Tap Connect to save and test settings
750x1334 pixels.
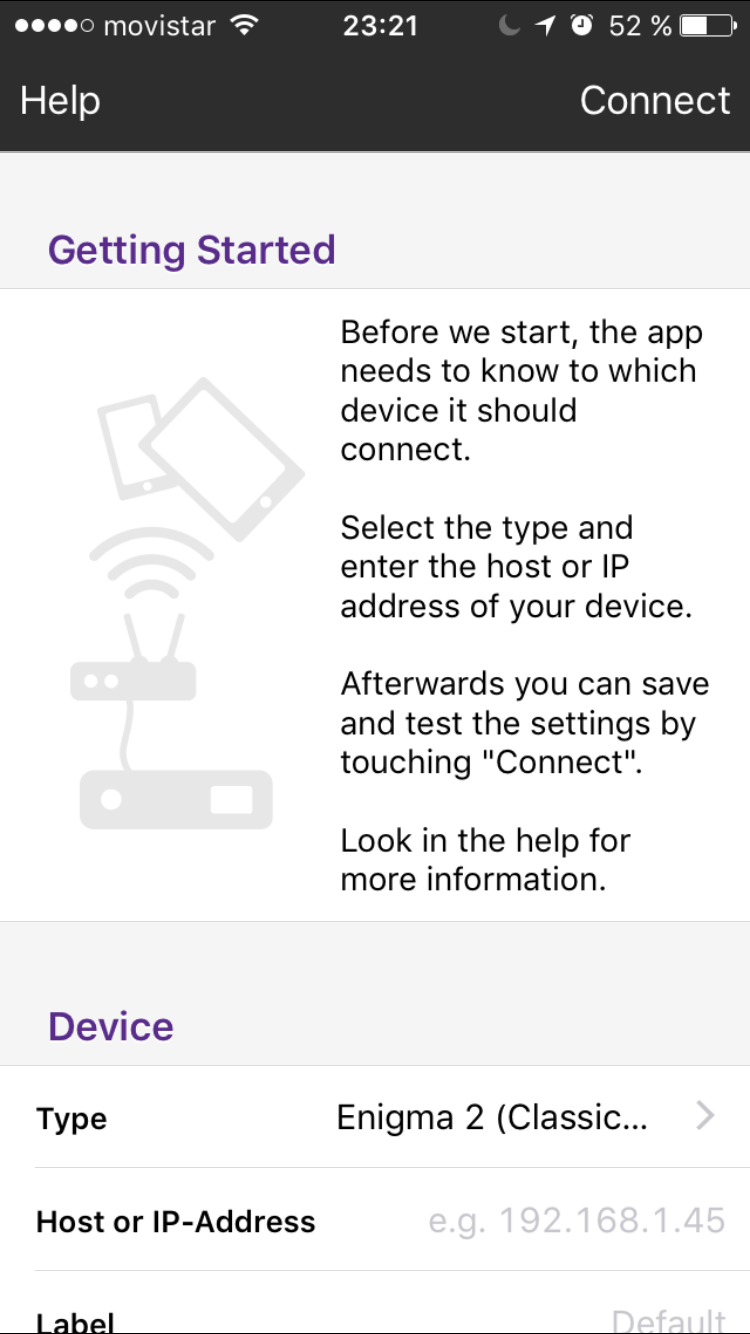[655, 101]
